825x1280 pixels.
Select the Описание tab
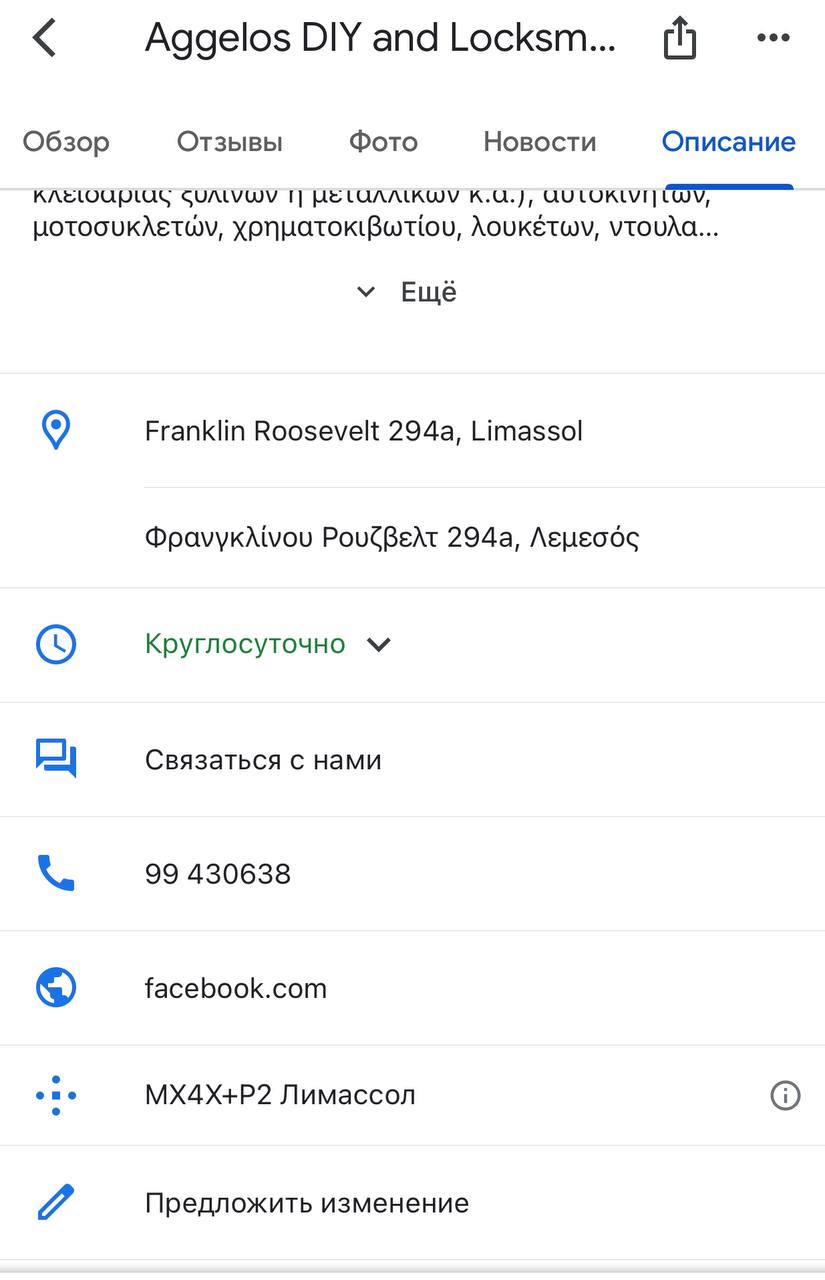point(728,142)
